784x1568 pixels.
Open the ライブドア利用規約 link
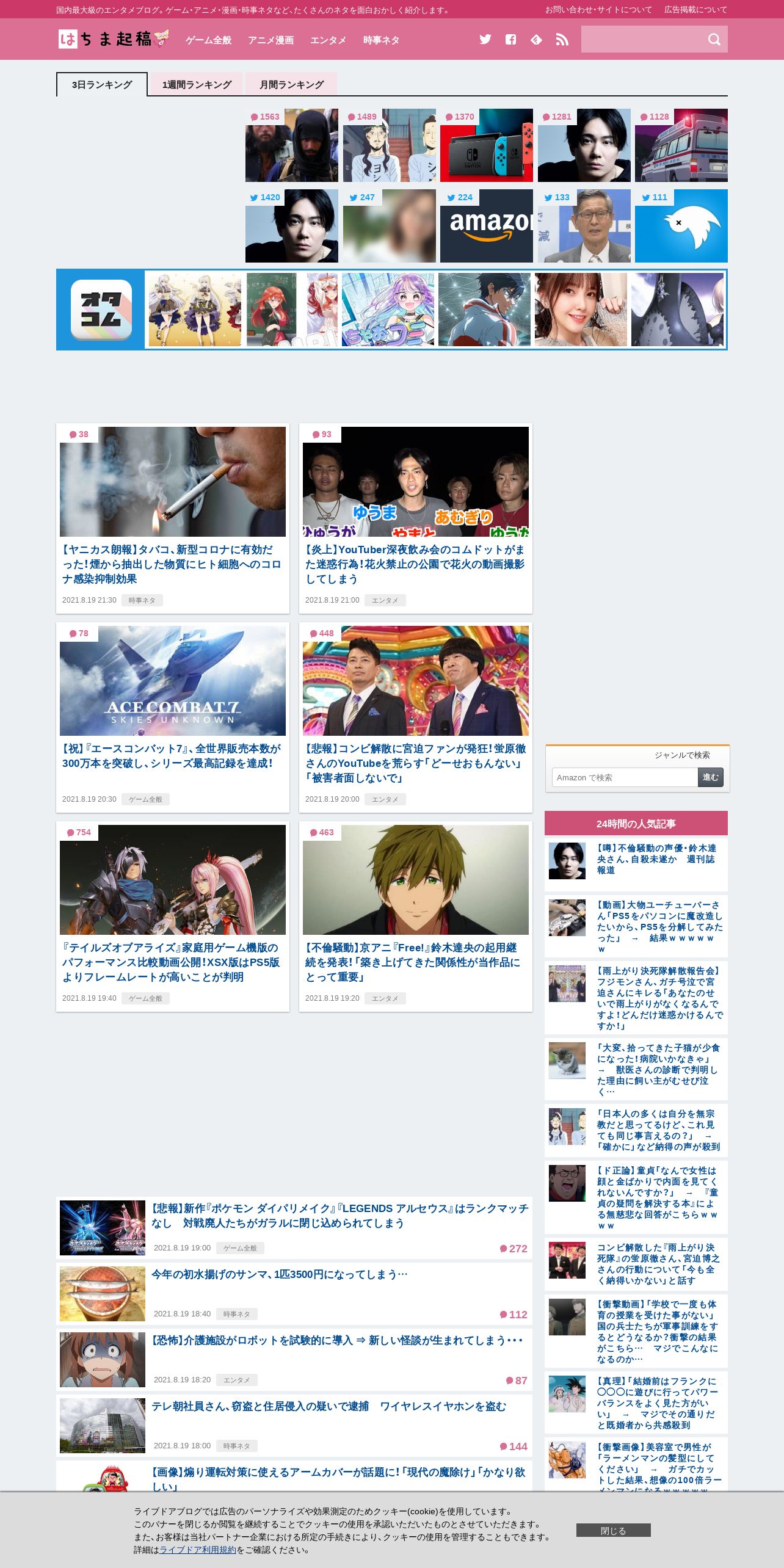198,1550
